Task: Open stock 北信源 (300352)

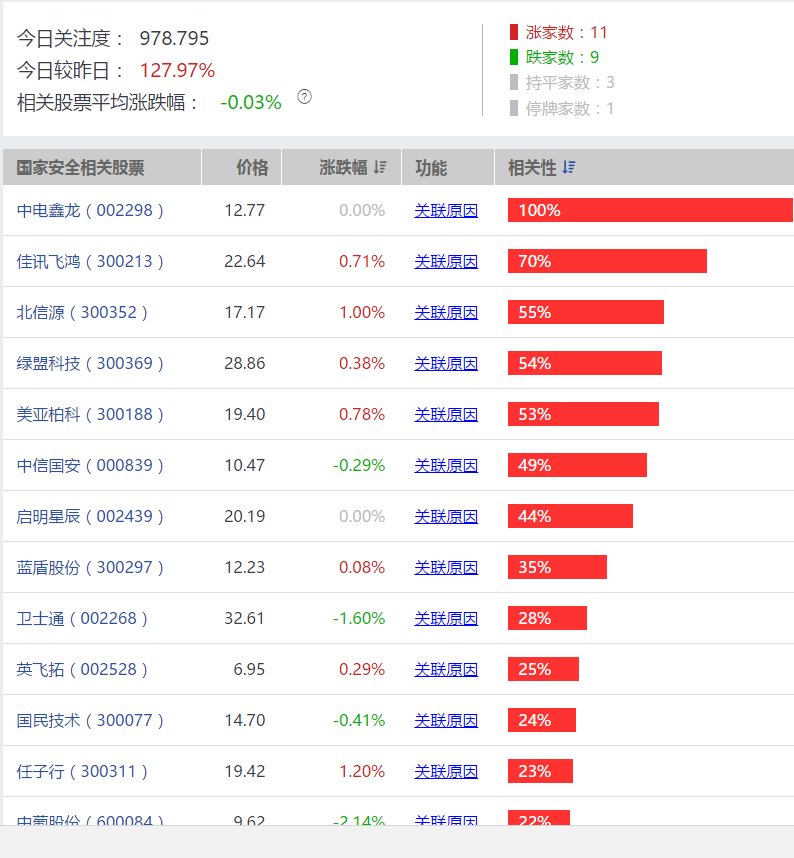Action: click(82, 312)
